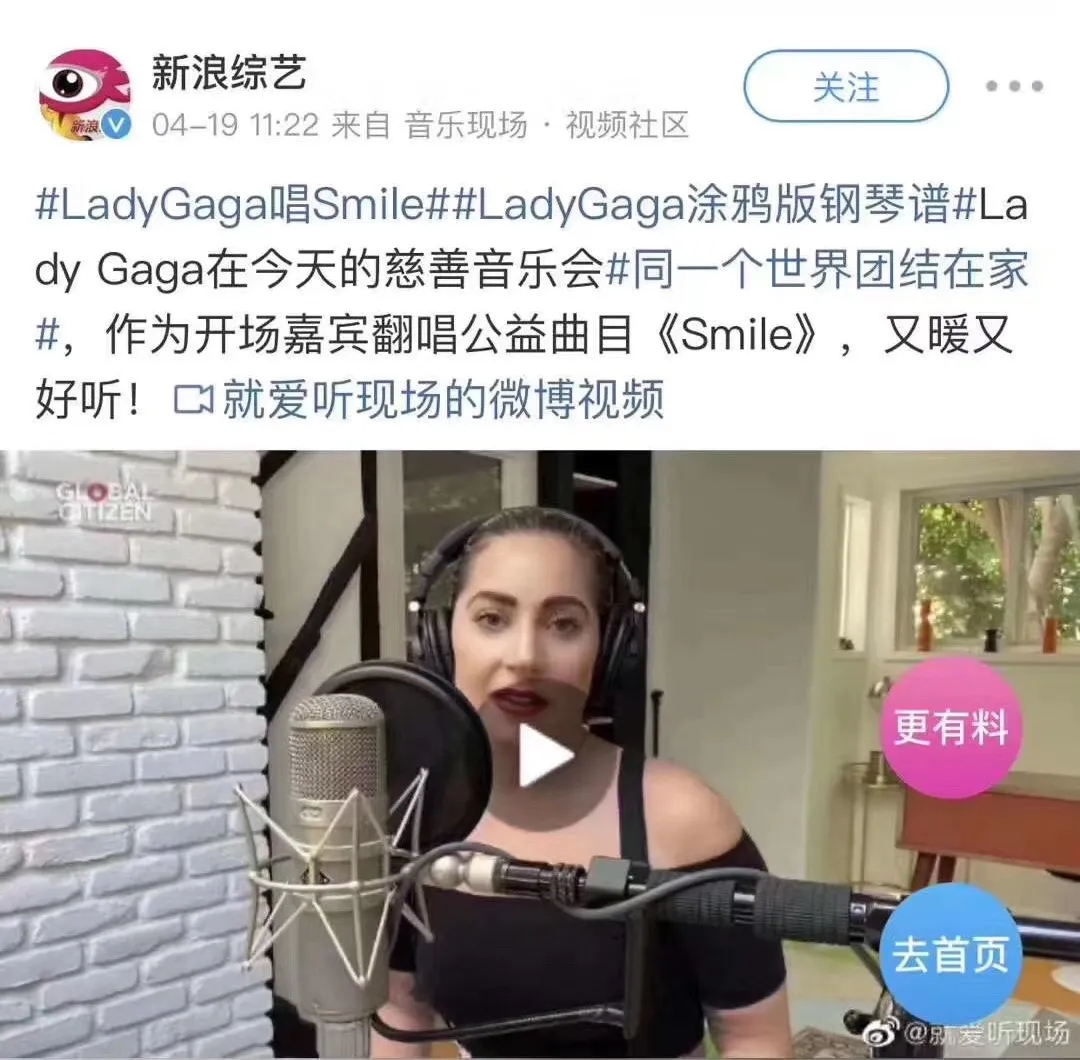Go to homepage via 去首页 button
The height and width of the screenshot is (1060, 1080).
[950, 953]
